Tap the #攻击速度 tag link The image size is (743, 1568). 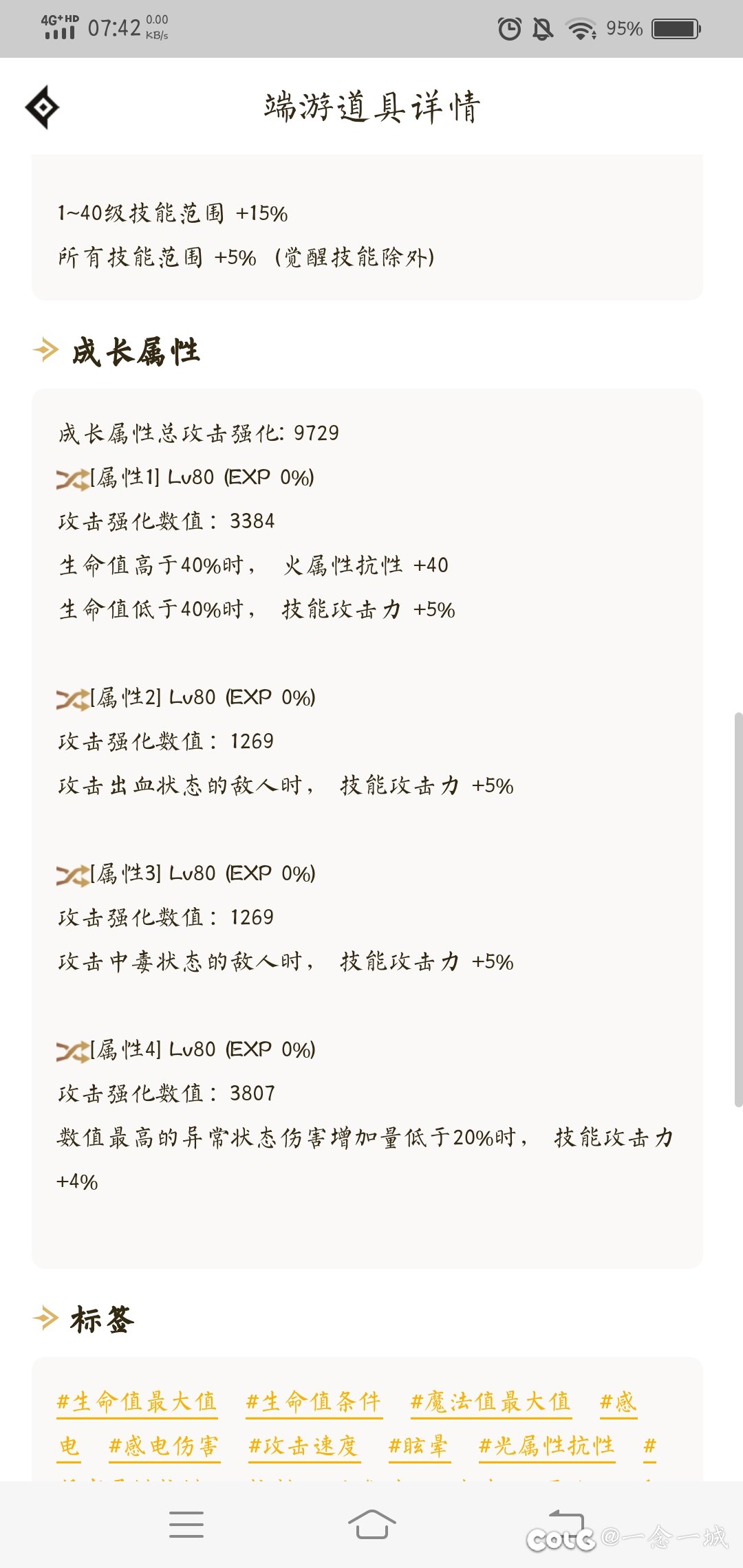tap(303, 1446)
